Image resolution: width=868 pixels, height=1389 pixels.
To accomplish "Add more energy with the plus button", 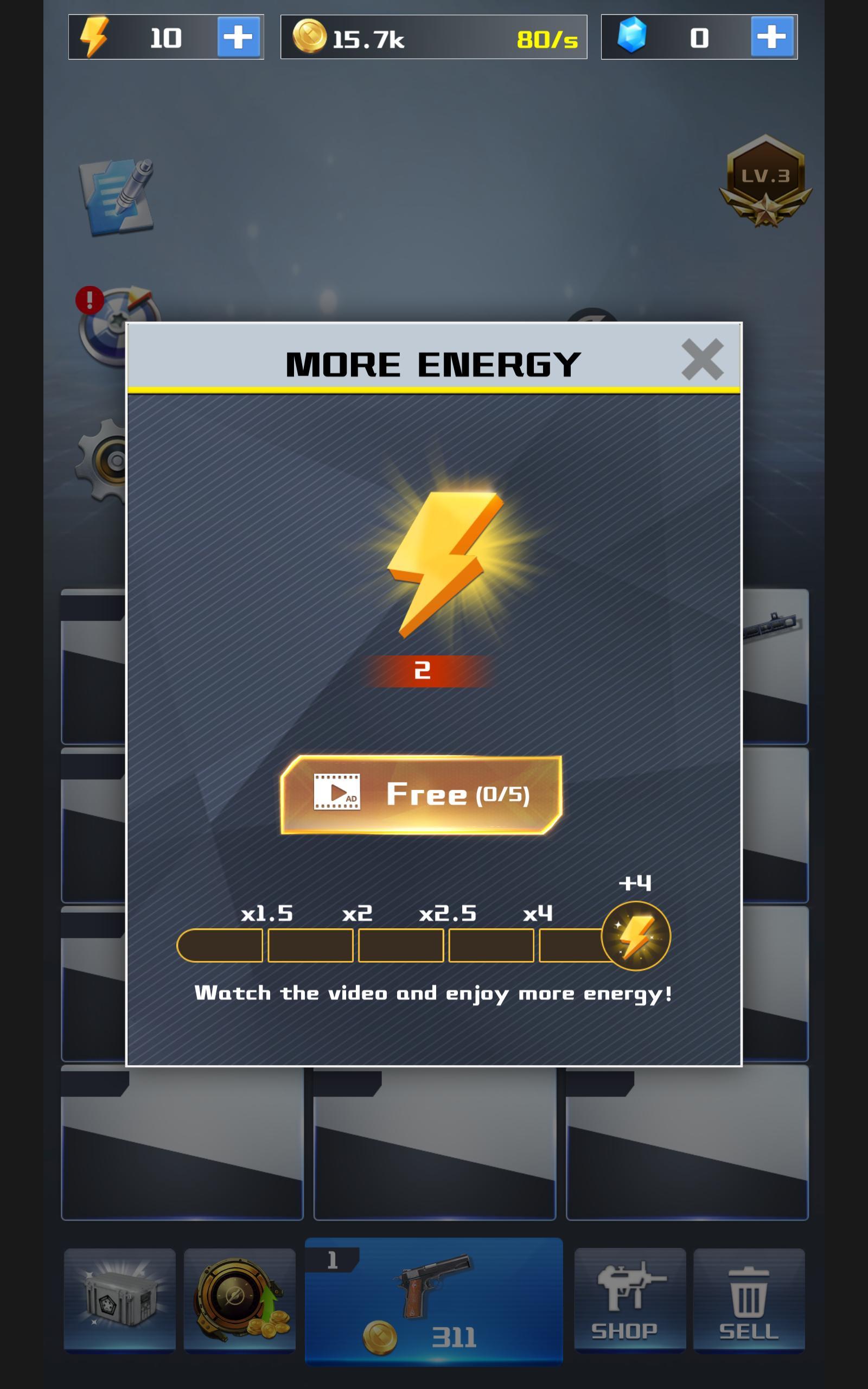I will [238, 37].
